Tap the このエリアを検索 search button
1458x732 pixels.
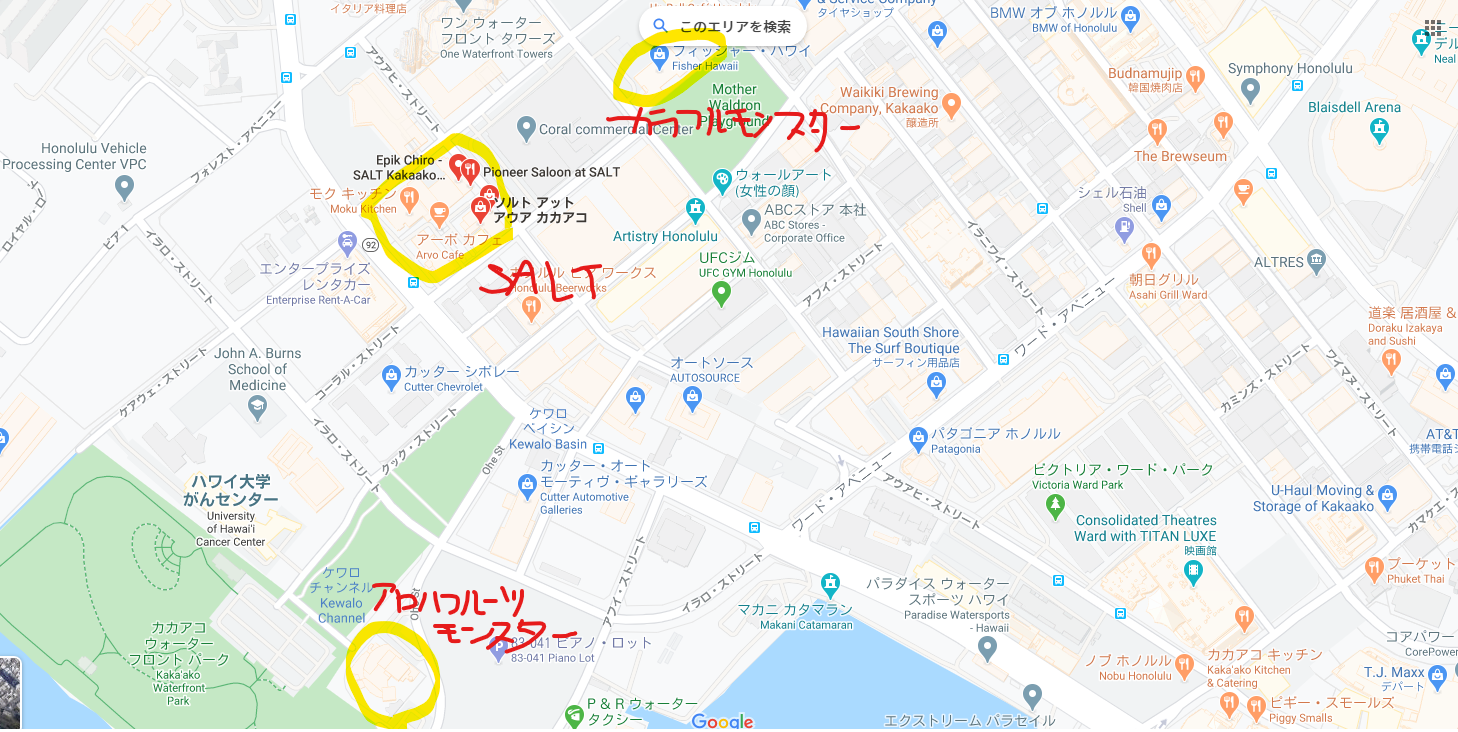click(x=720, y=26)
